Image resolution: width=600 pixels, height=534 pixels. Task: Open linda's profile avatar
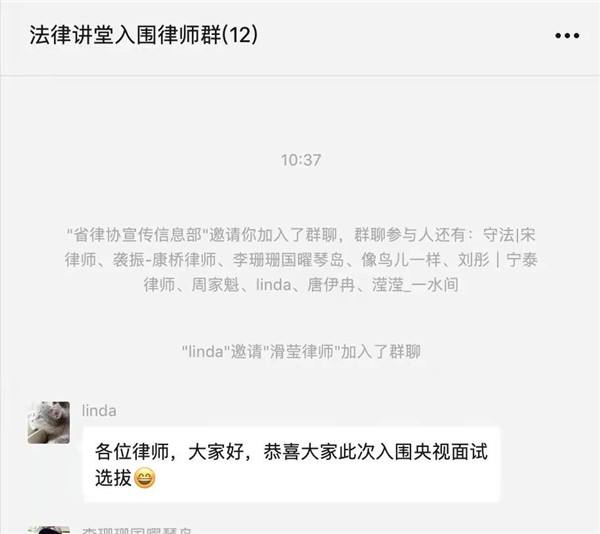pyautogui.click(x=48, y=423)
